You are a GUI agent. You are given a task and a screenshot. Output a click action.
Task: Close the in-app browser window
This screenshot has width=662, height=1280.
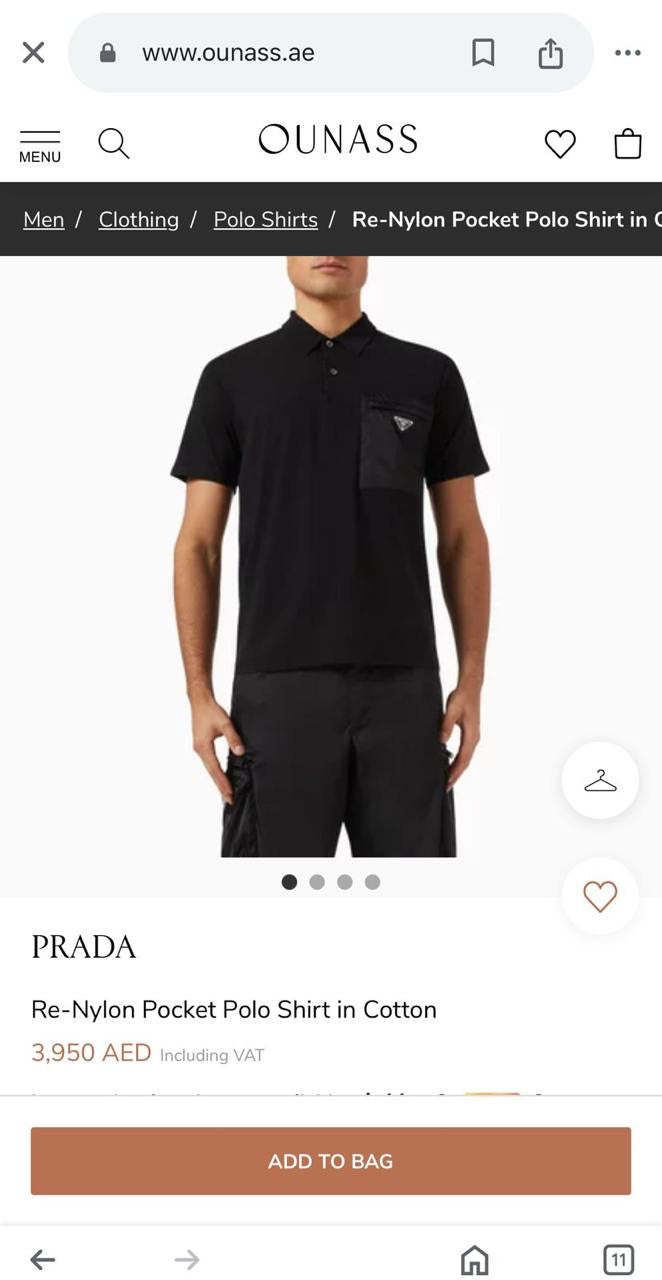[x=33, y=53]
